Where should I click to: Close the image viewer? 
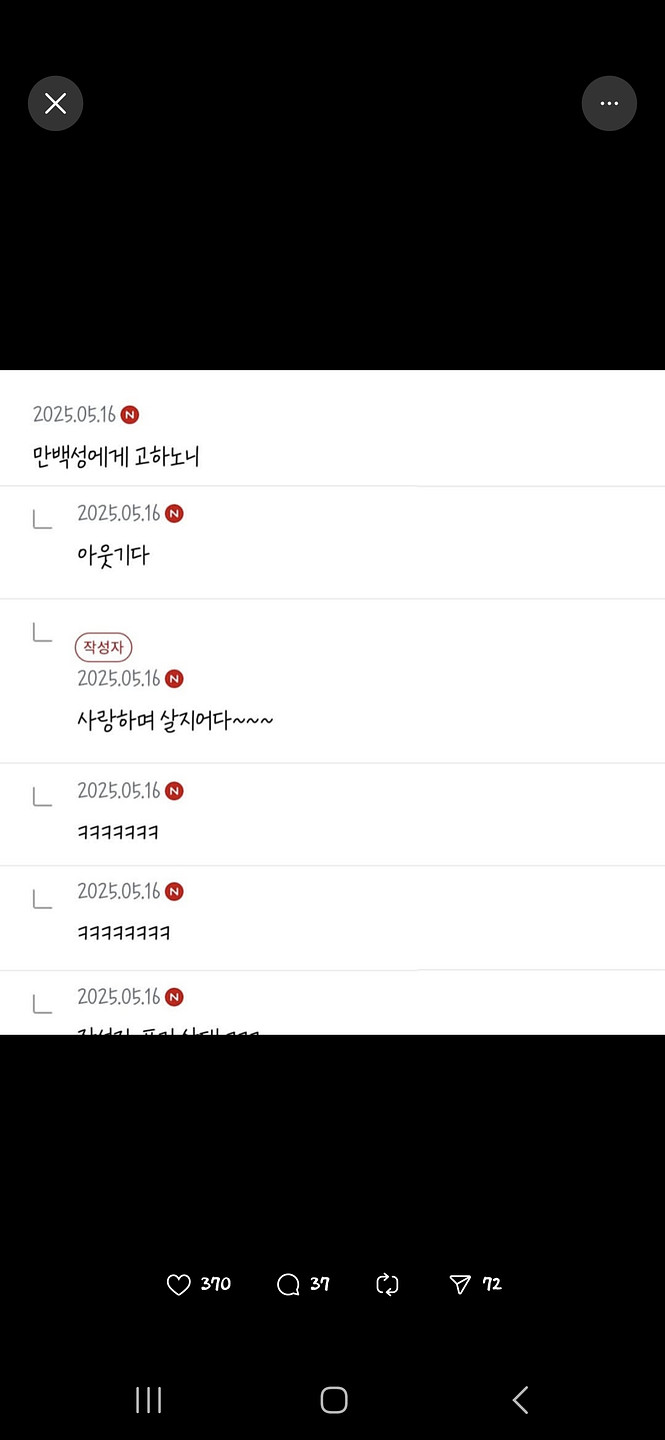[55, 103]
